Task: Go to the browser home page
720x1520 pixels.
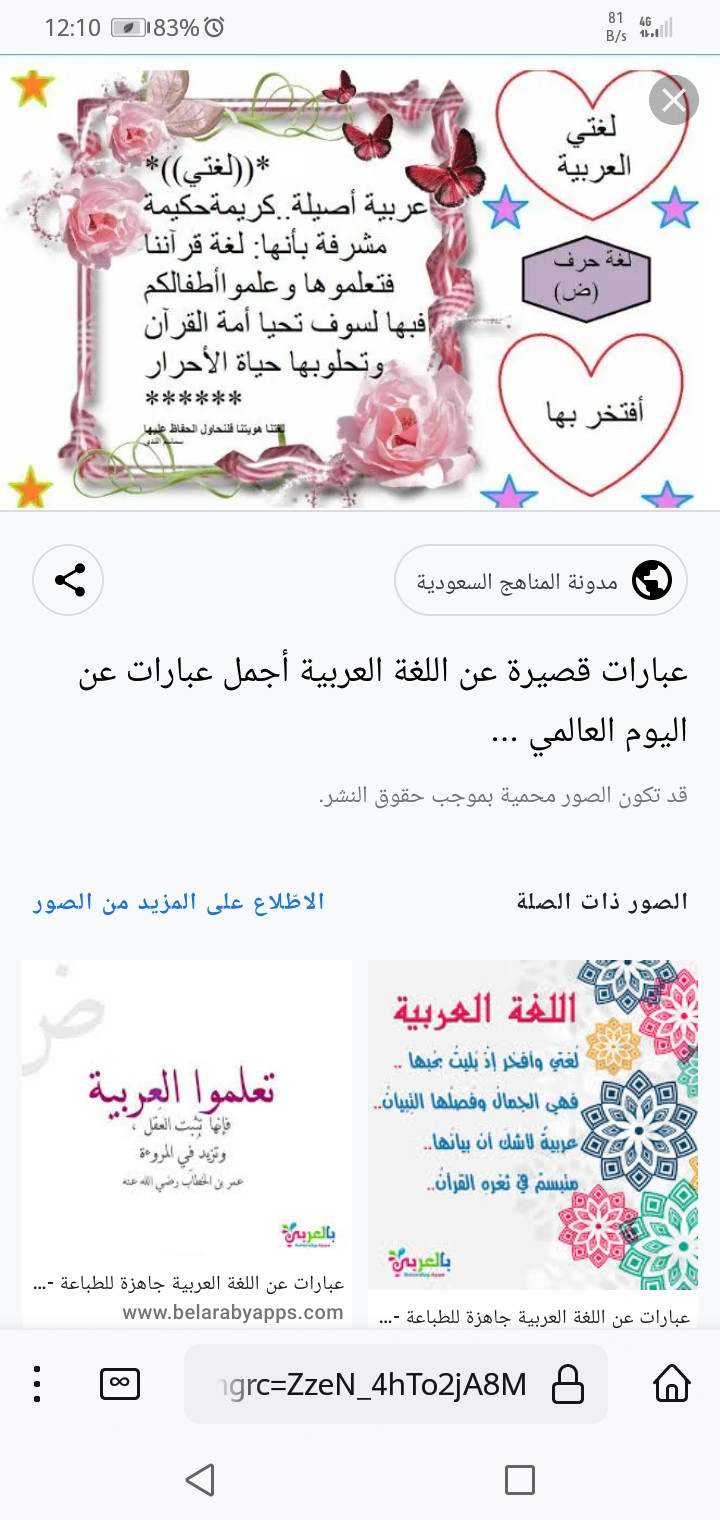Action: (672, 1384)
